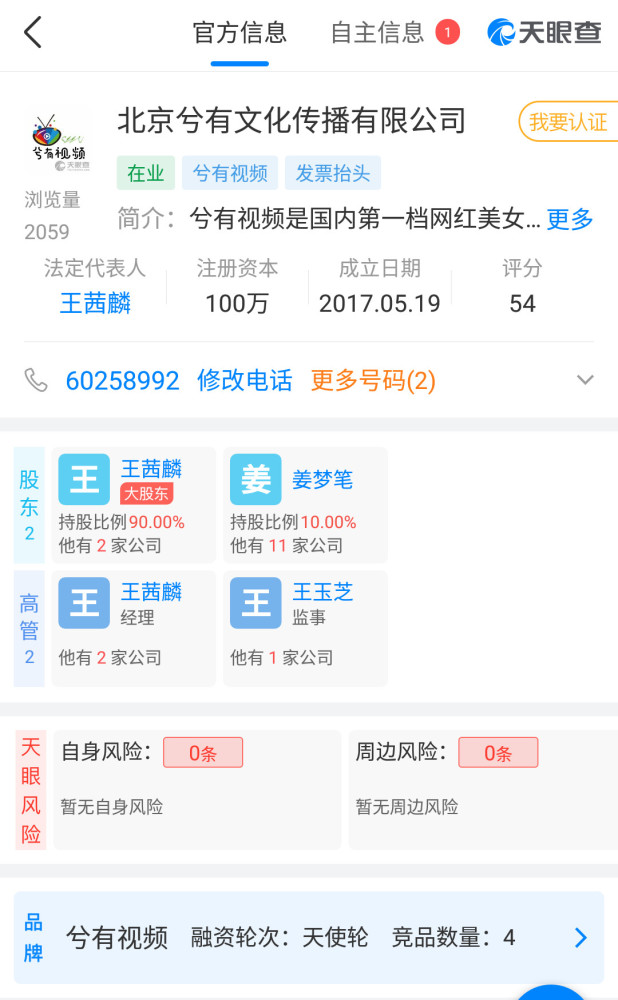The width and height of the screenshot is (618, 1000).
Task: Open major shareholder 王茜麟's card
Action: pyautogui.click(x=133, y=505)
